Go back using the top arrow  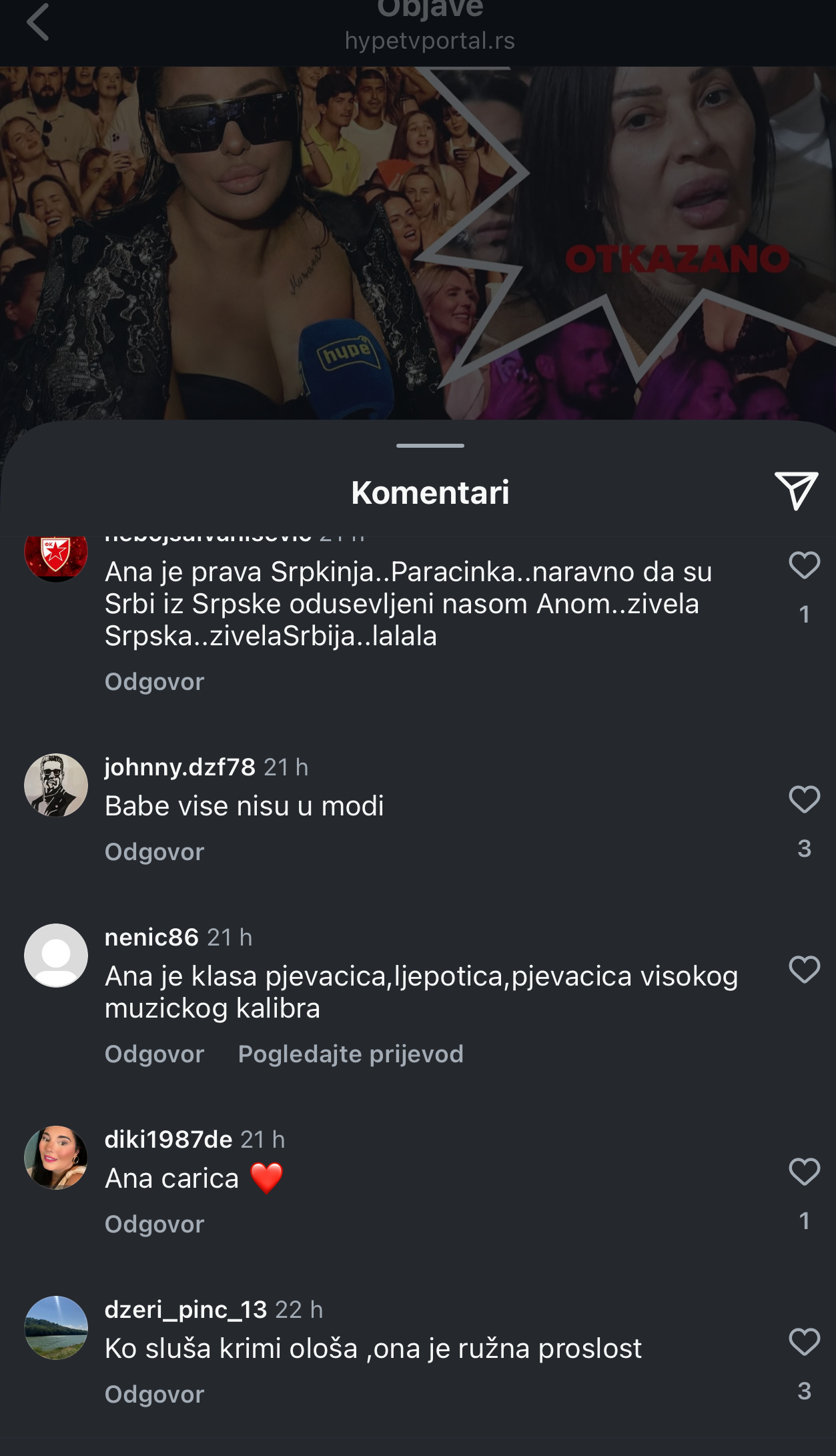[38, 22]
